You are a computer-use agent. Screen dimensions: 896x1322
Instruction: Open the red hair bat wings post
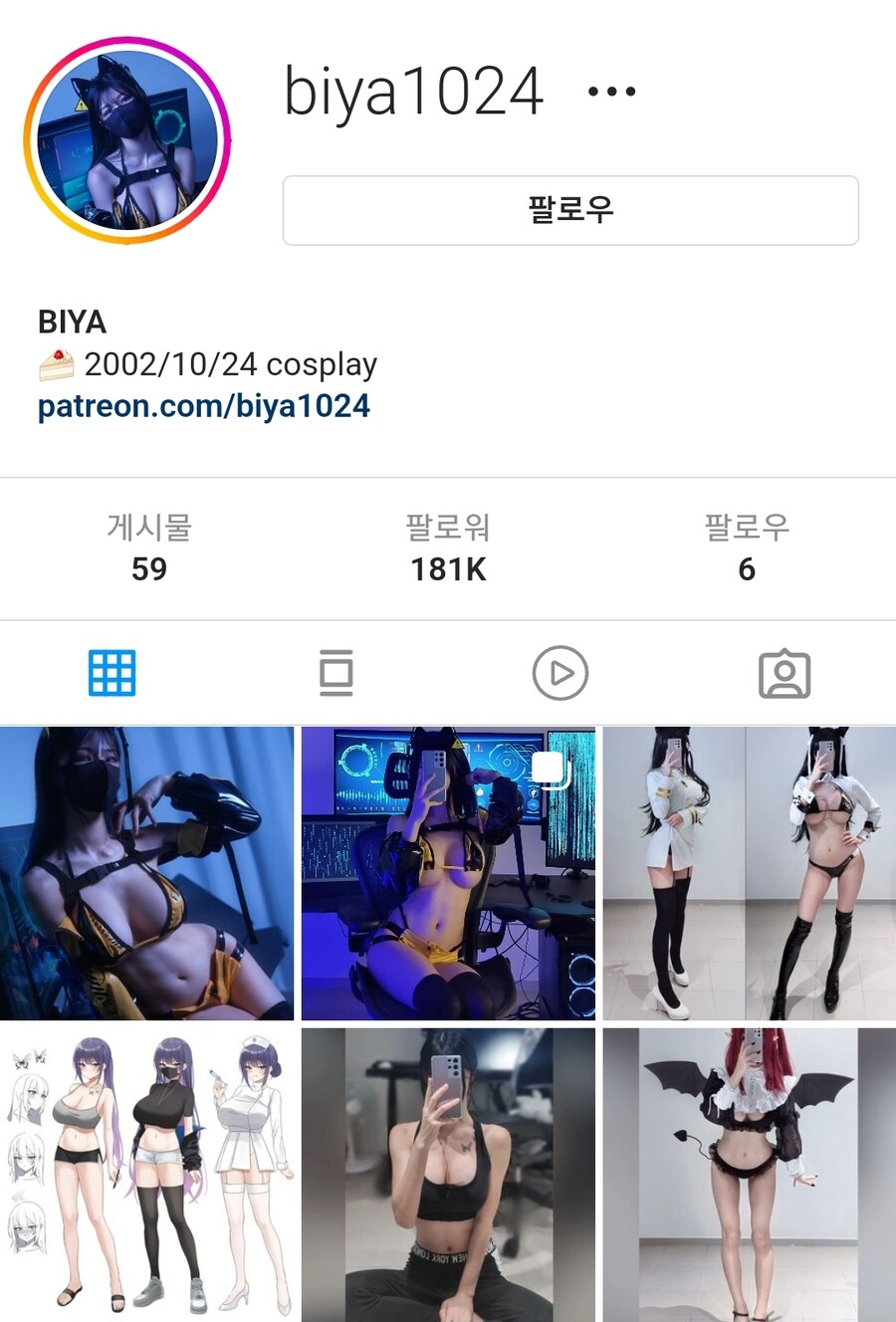click(749, 1175)
